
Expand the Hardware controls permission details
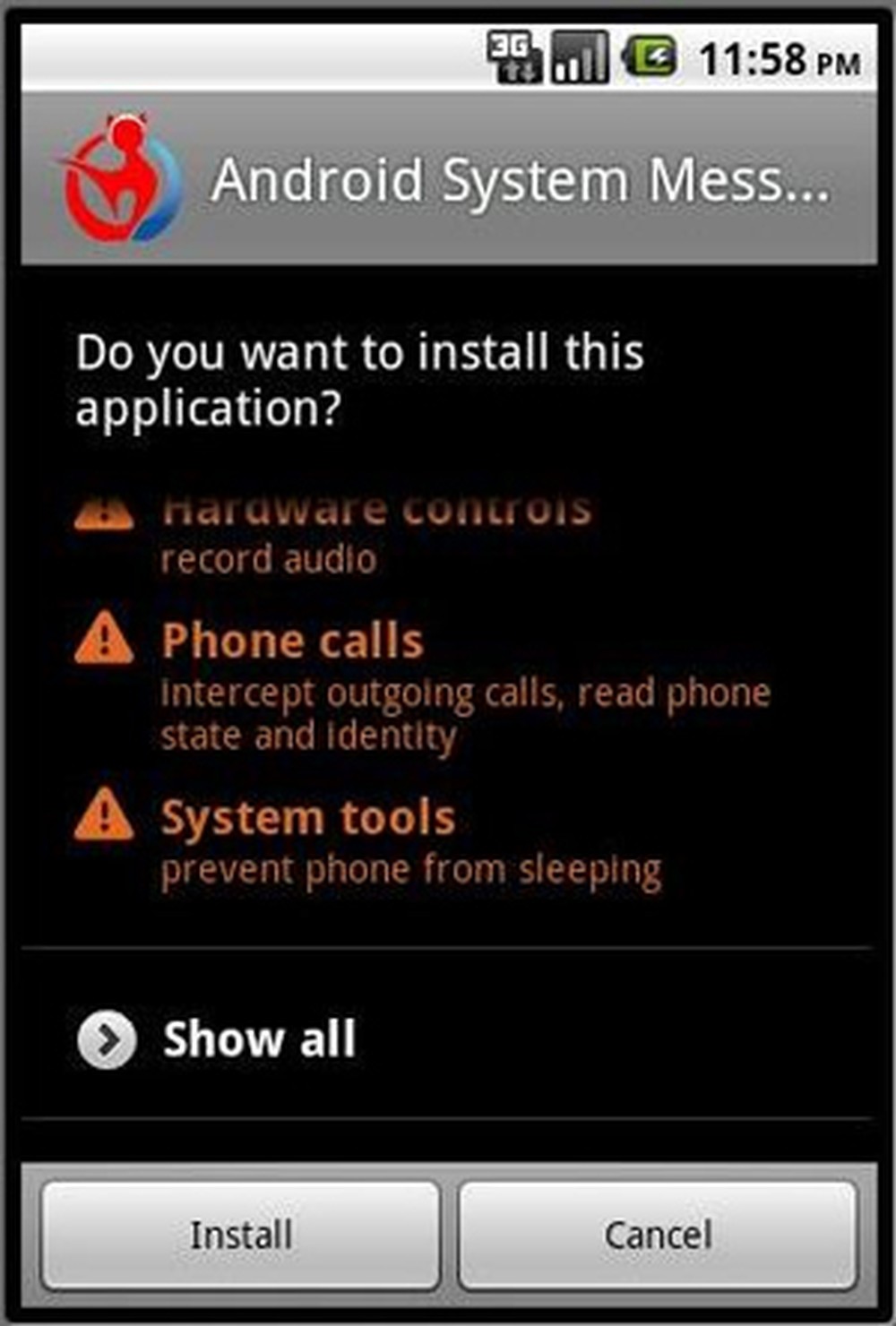coord(376,511)
